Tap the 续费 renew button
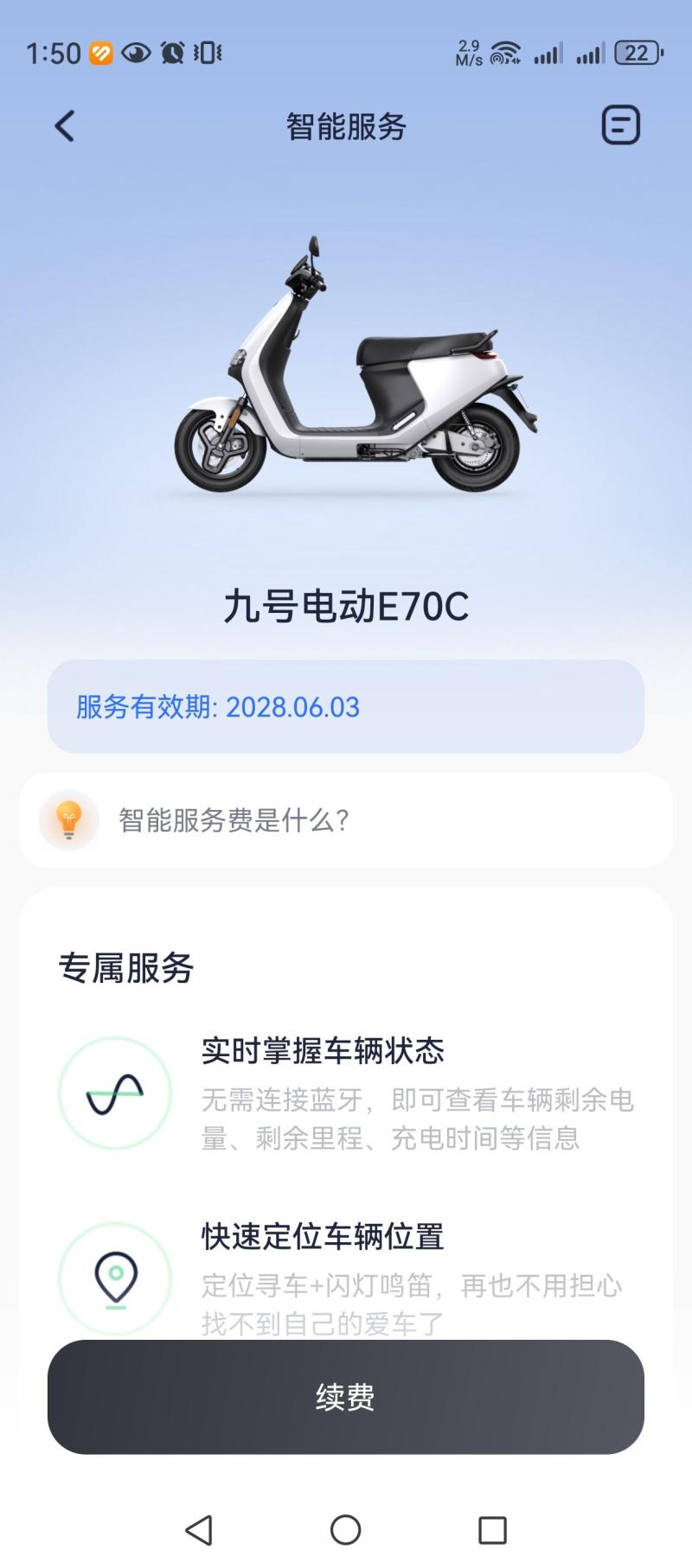Image resolution: width=692 pixels, height=1568 pixels. coord(345,1397)
